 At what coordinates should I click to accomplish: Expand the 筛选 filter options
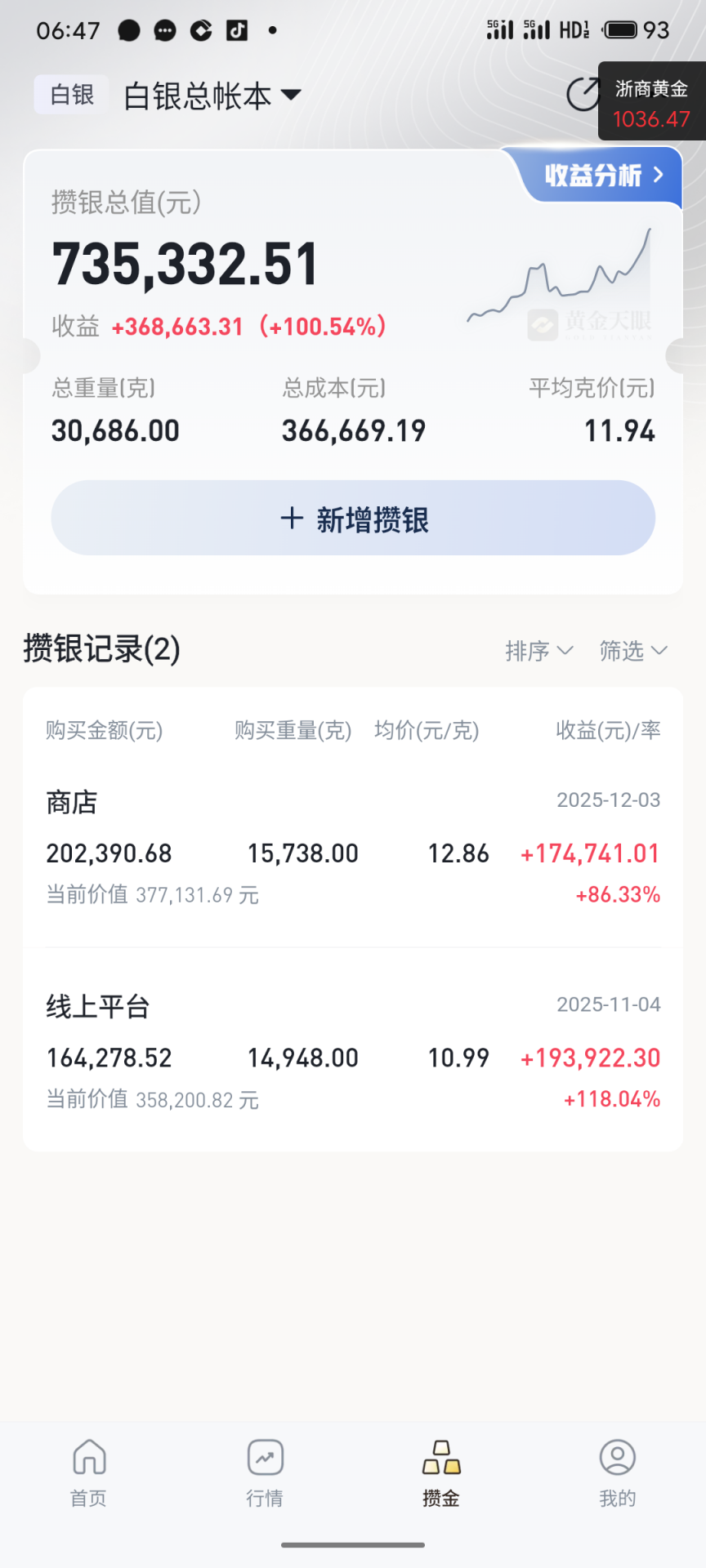[633, 651]
